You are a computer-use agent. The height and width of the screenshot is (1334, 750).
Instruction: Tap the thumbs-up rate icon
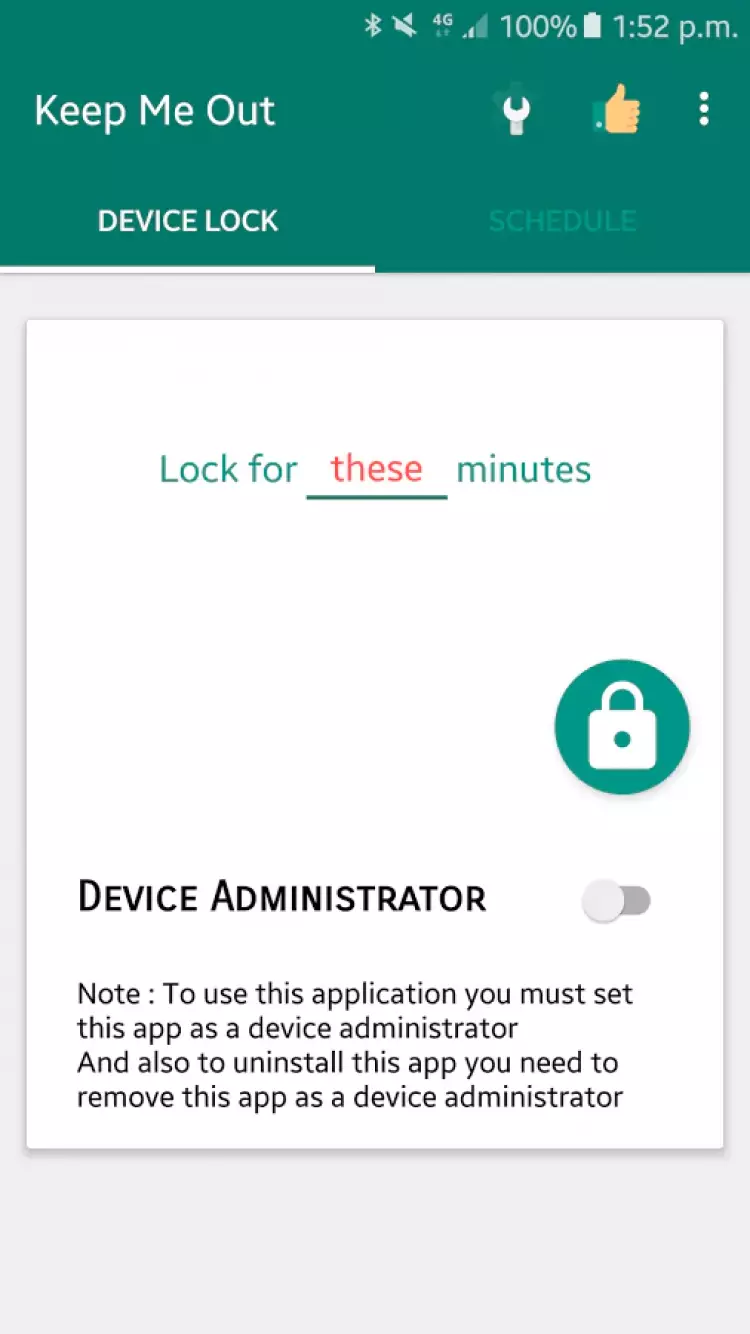[617, 109]
